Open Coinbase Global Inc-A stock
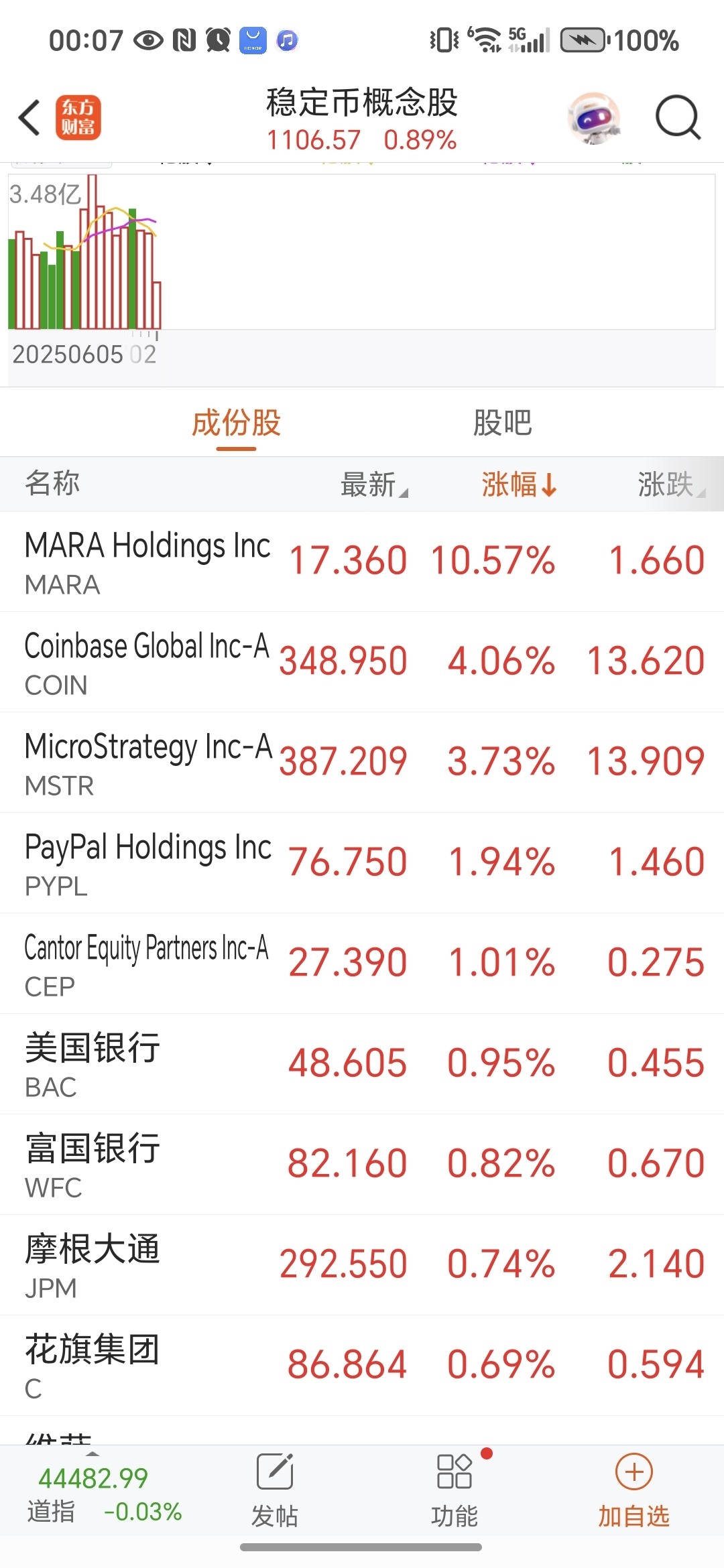This screenshot has height=1568, width=724. click(x=362, y=662)
